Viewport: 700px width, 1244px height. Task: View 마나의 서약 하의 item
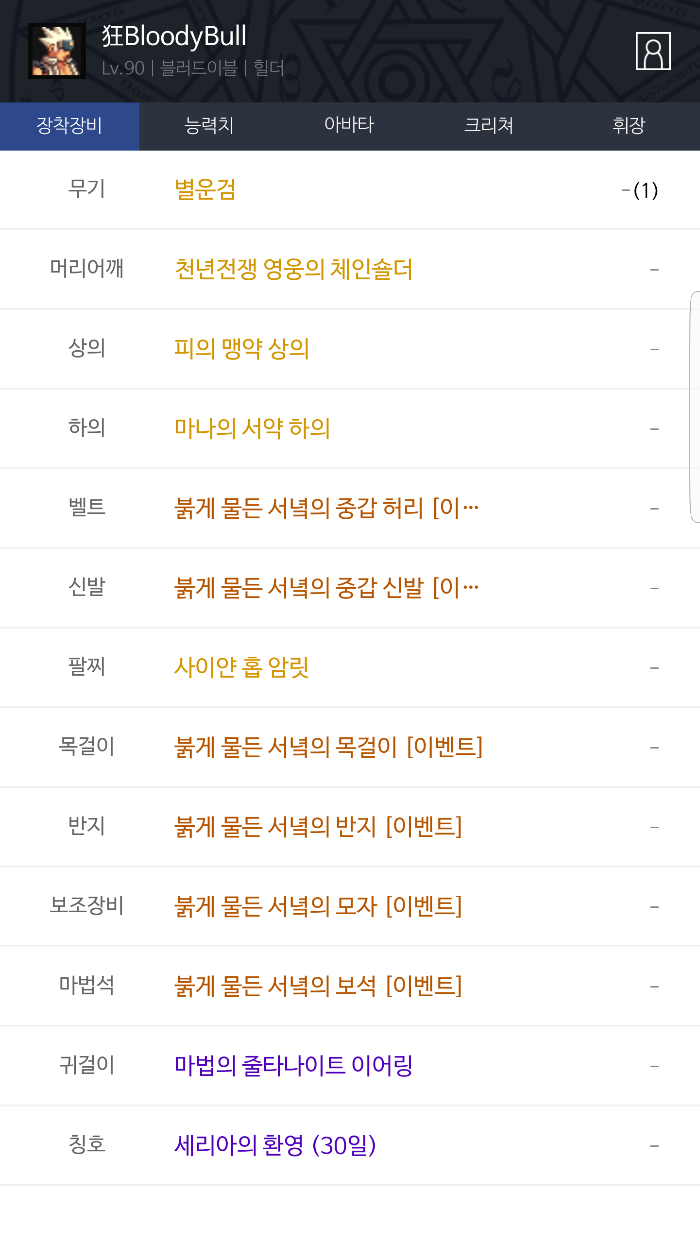252,428
